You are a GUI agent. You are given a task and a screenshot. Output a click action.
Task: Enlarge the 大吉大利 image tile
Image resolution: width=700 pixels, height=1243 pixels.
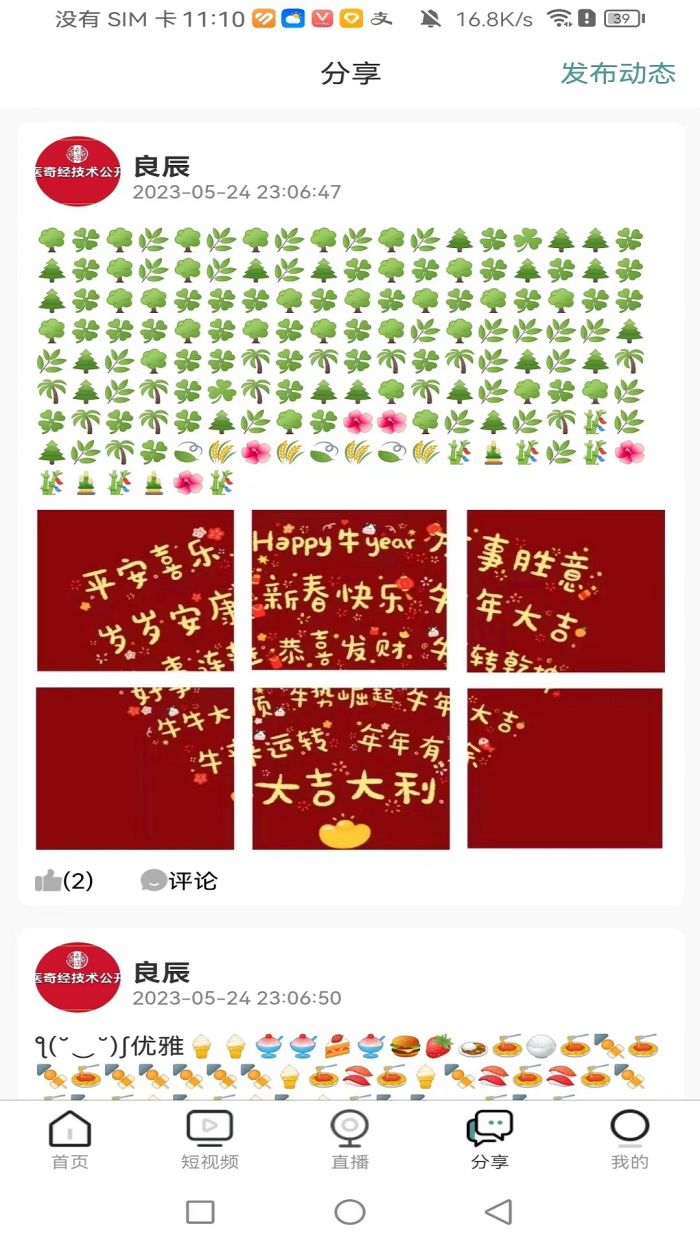pos(350,768)
